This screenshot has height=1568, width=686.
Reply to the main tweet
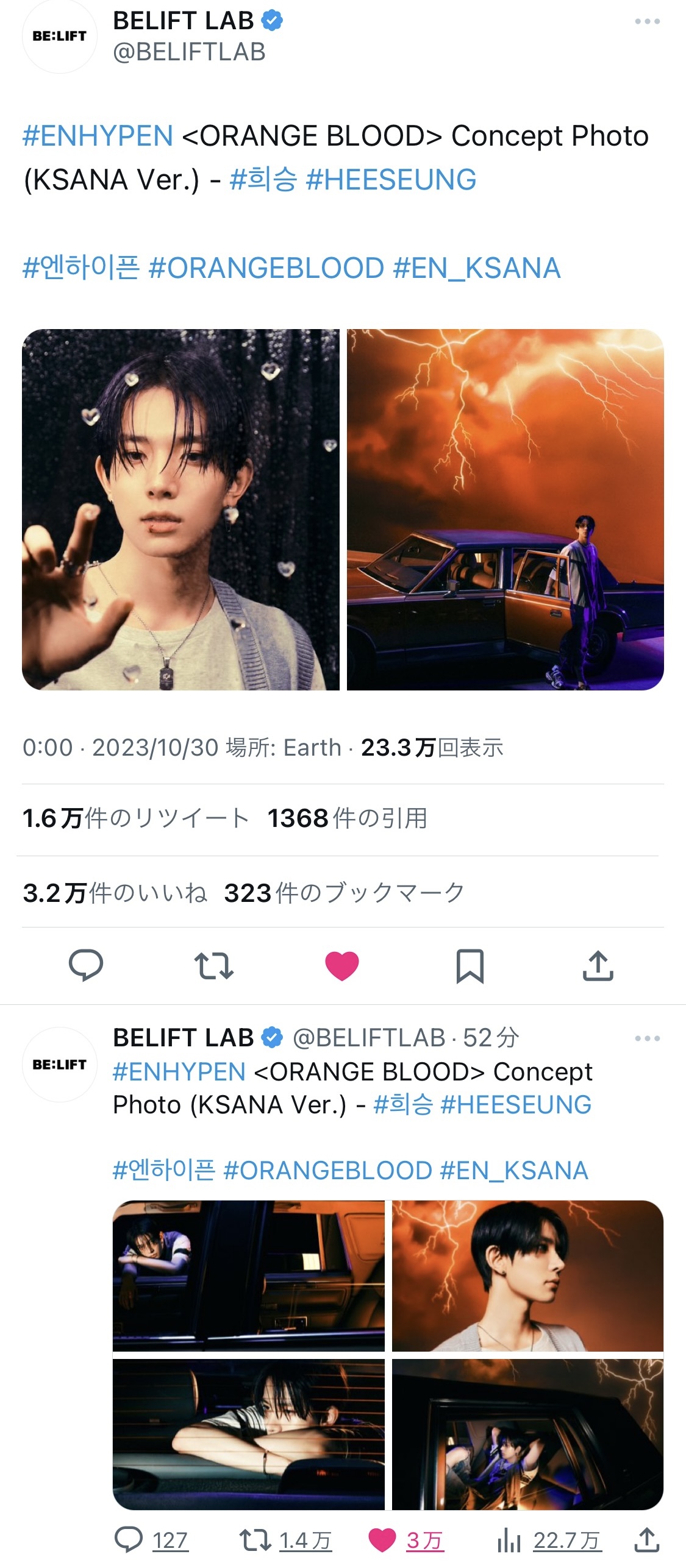pyautogui.click(x=86, y=965)
